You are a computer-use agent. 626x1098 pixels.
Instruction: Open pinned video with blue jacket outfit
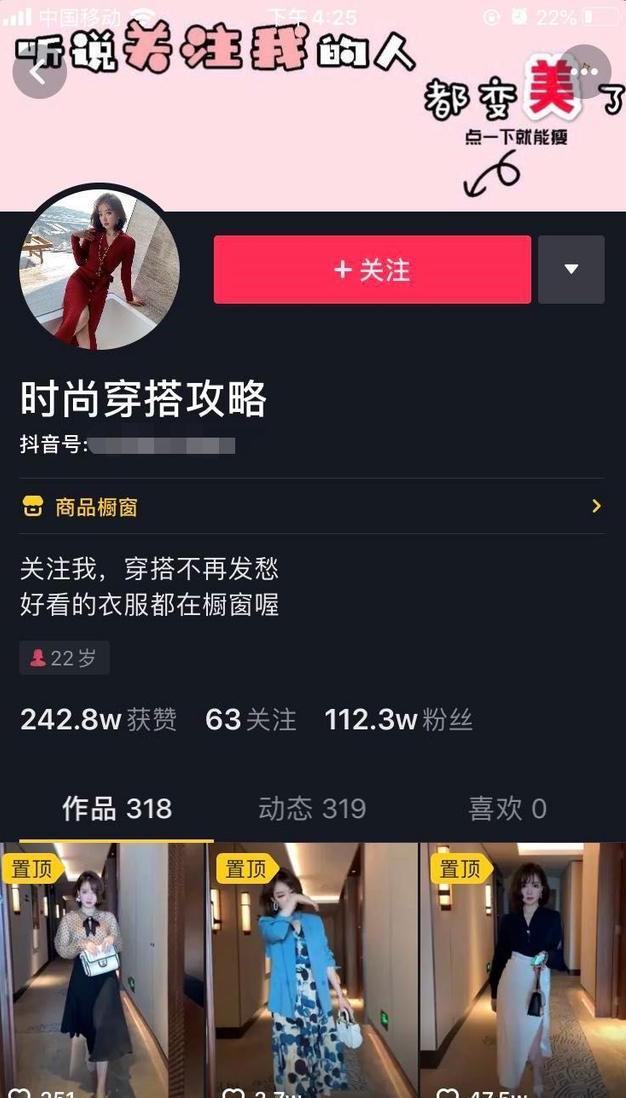tap(312, 970)
